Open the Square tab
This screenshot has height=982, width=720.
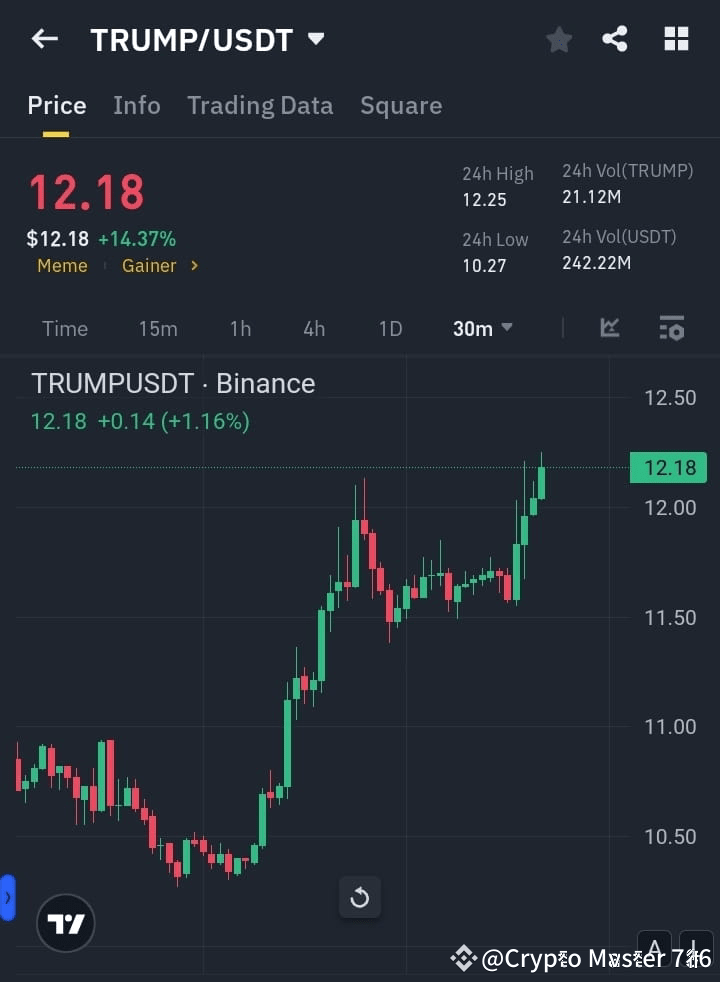[401, 105]
